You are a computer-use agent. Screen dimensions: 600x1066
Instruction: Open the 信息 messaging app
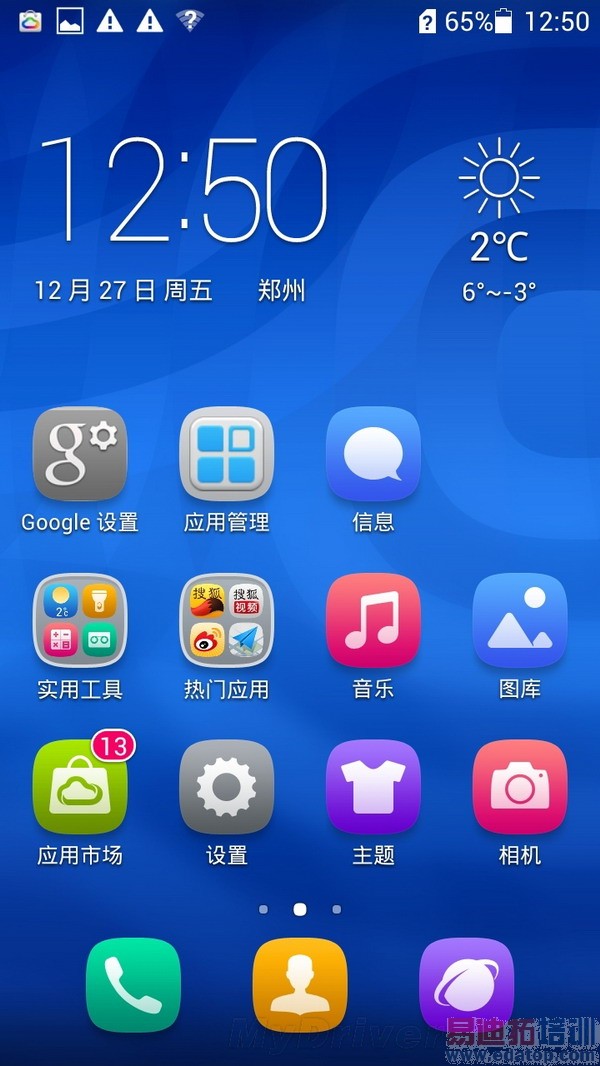tap(373, 454)
